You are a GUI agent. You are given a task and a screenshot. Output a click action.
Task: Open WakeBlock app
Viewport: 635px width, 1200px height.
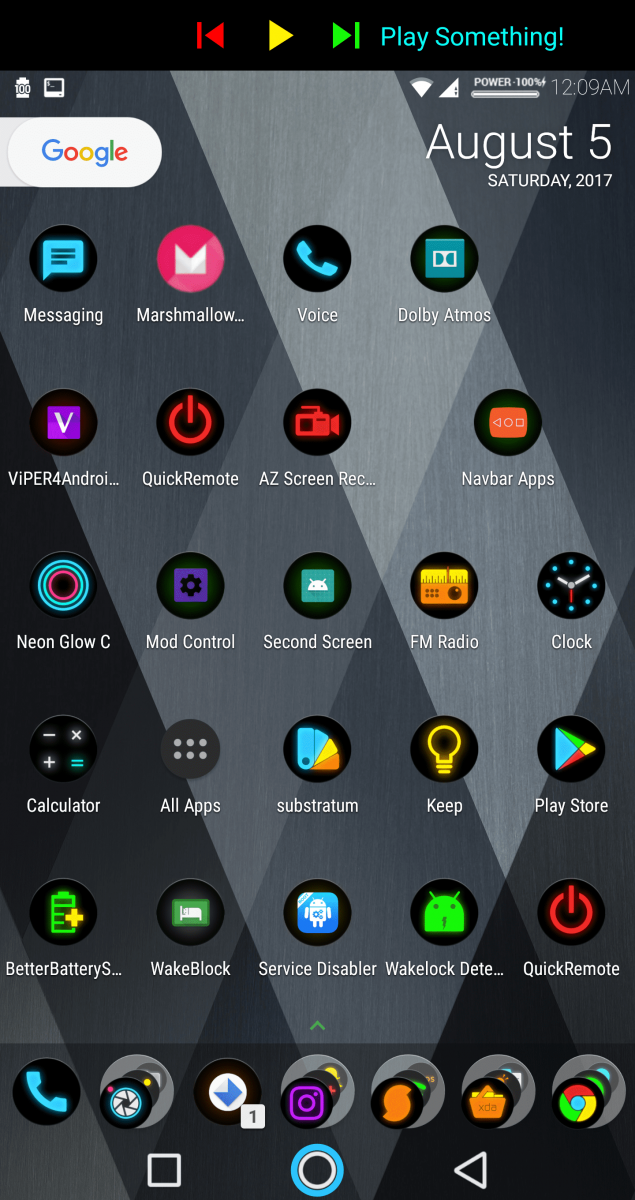(190, 912)
